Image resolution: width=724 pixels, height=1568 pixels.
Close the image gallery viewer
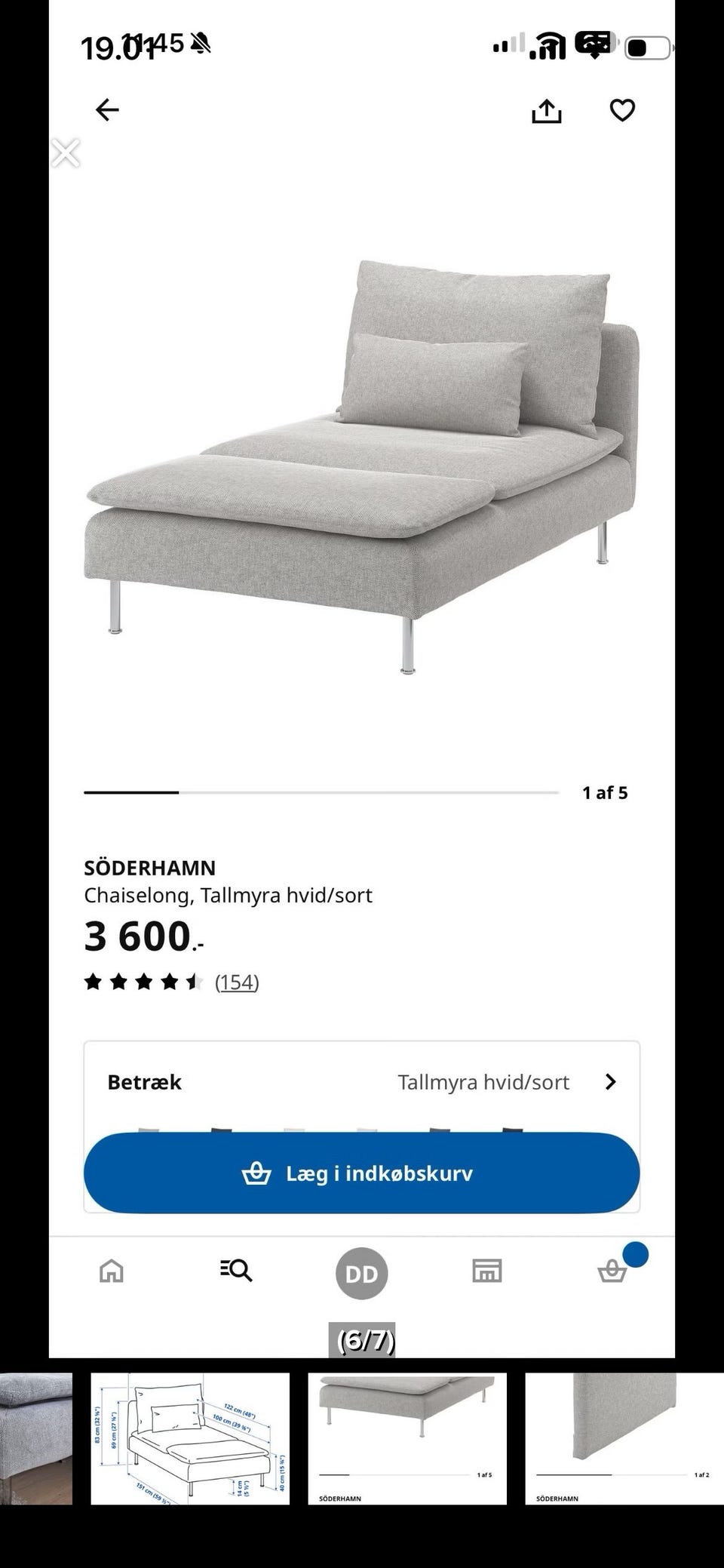coord(66,153)
